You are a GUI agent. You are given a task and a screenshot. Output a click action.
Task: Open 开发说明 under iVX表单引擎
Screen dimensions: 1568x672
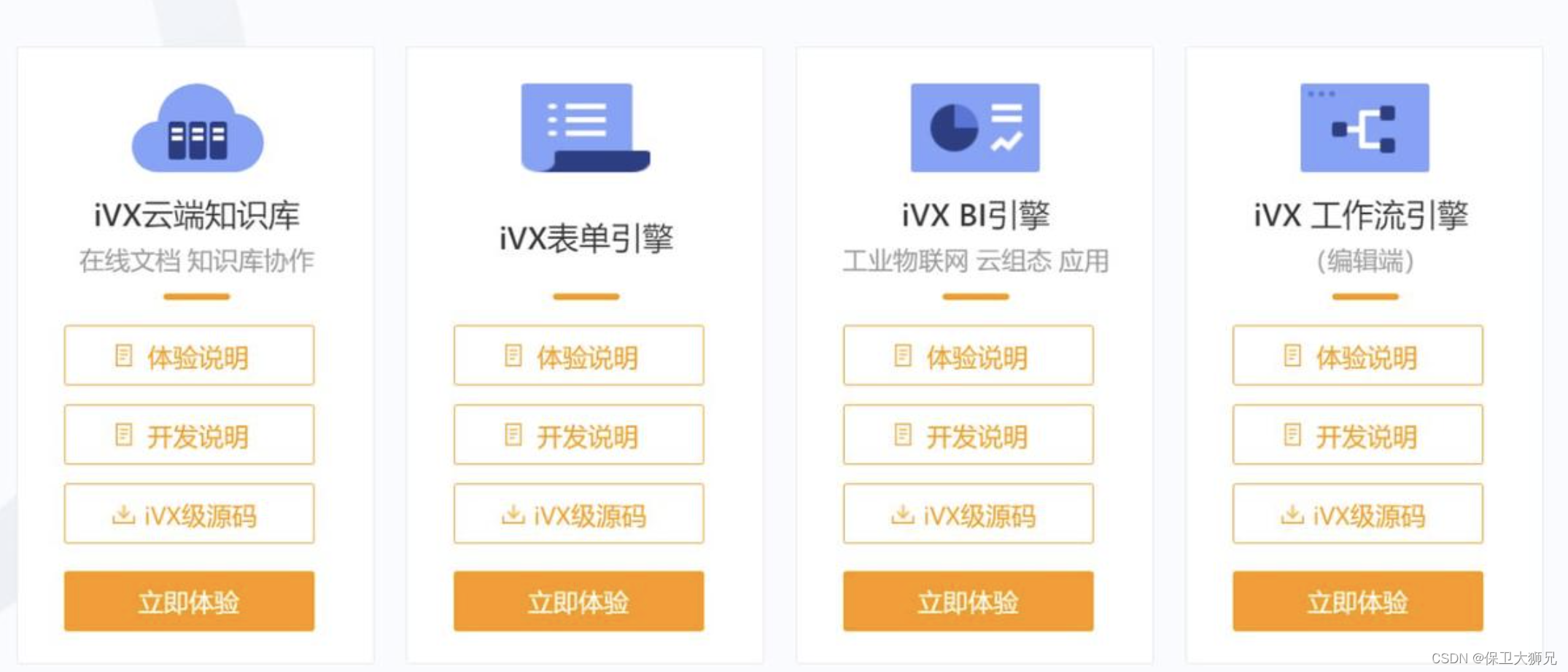(578, 435)
